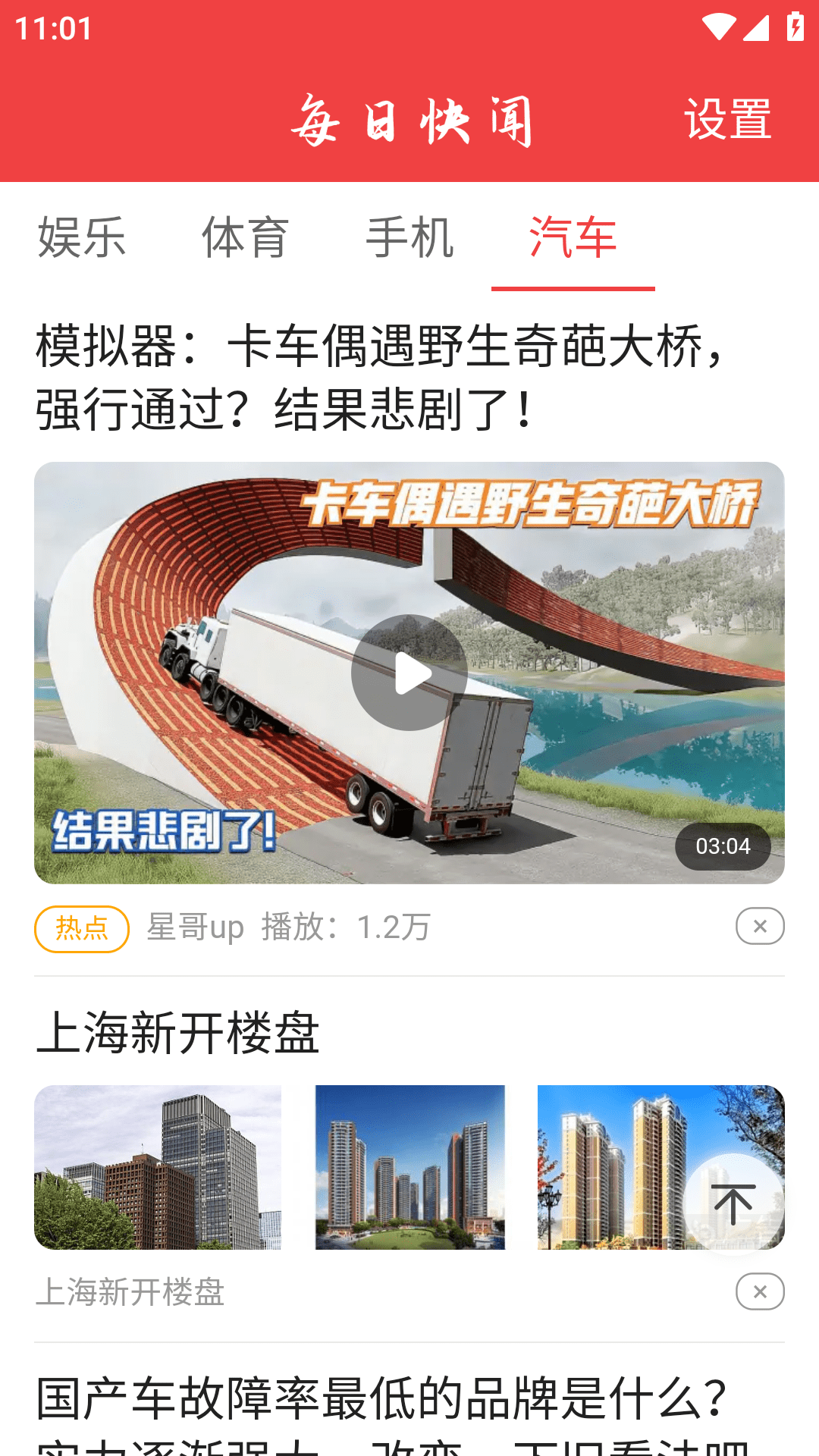Image resolution: width=819 pixels, height=1456 pixels.
Task: Dismiss the 上海新开楼盘 item
Action: tap(760, 1291)
